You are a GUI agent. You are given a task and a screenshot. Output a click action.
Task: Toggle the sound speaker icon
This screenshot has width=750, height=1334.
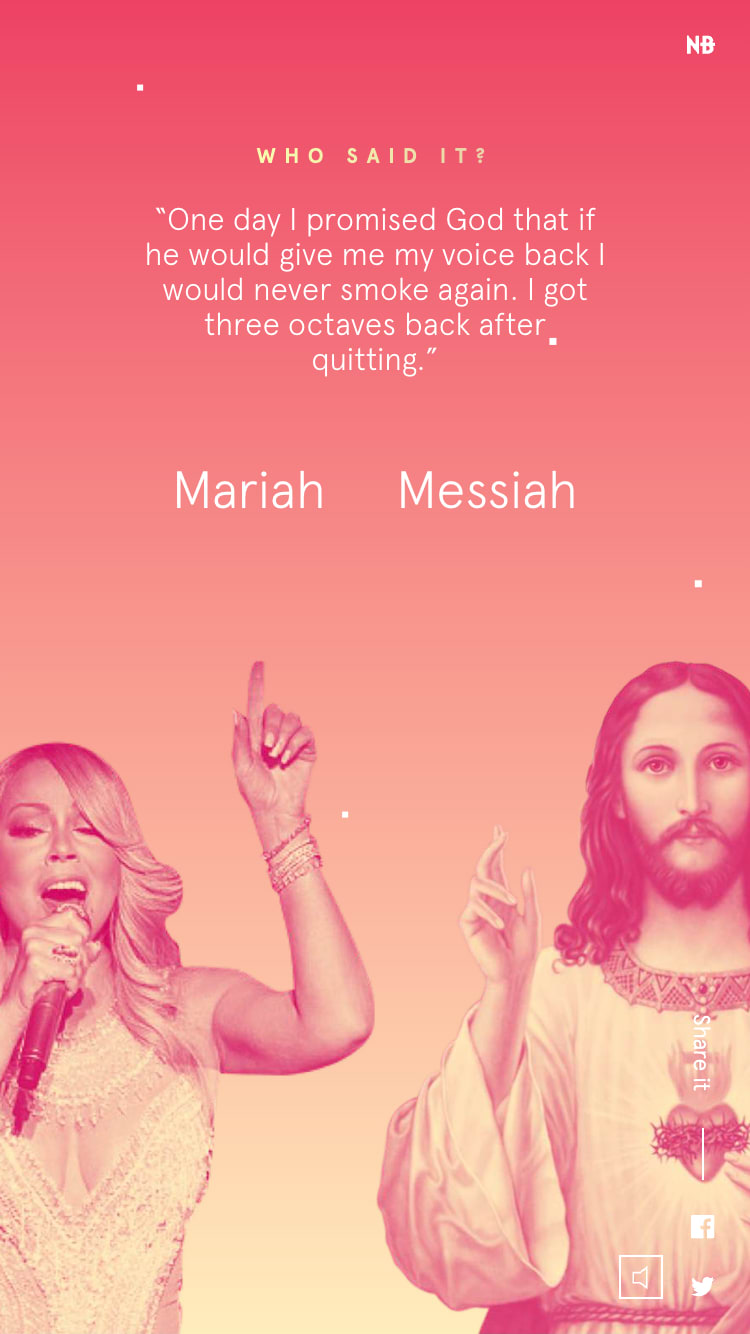click(x=641, y=1277)
